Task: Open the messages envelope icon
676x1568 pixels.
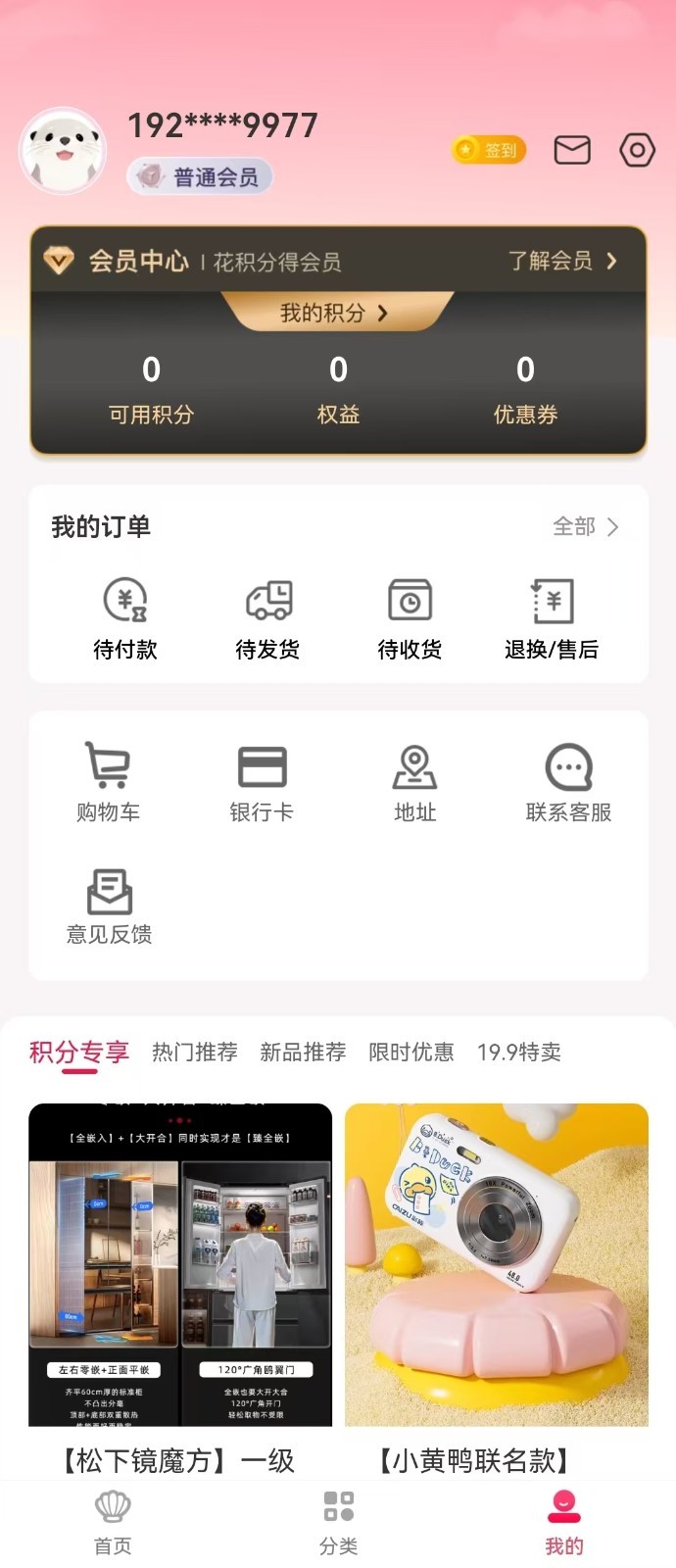Action: pyautogui.click(x=572, y=150)
